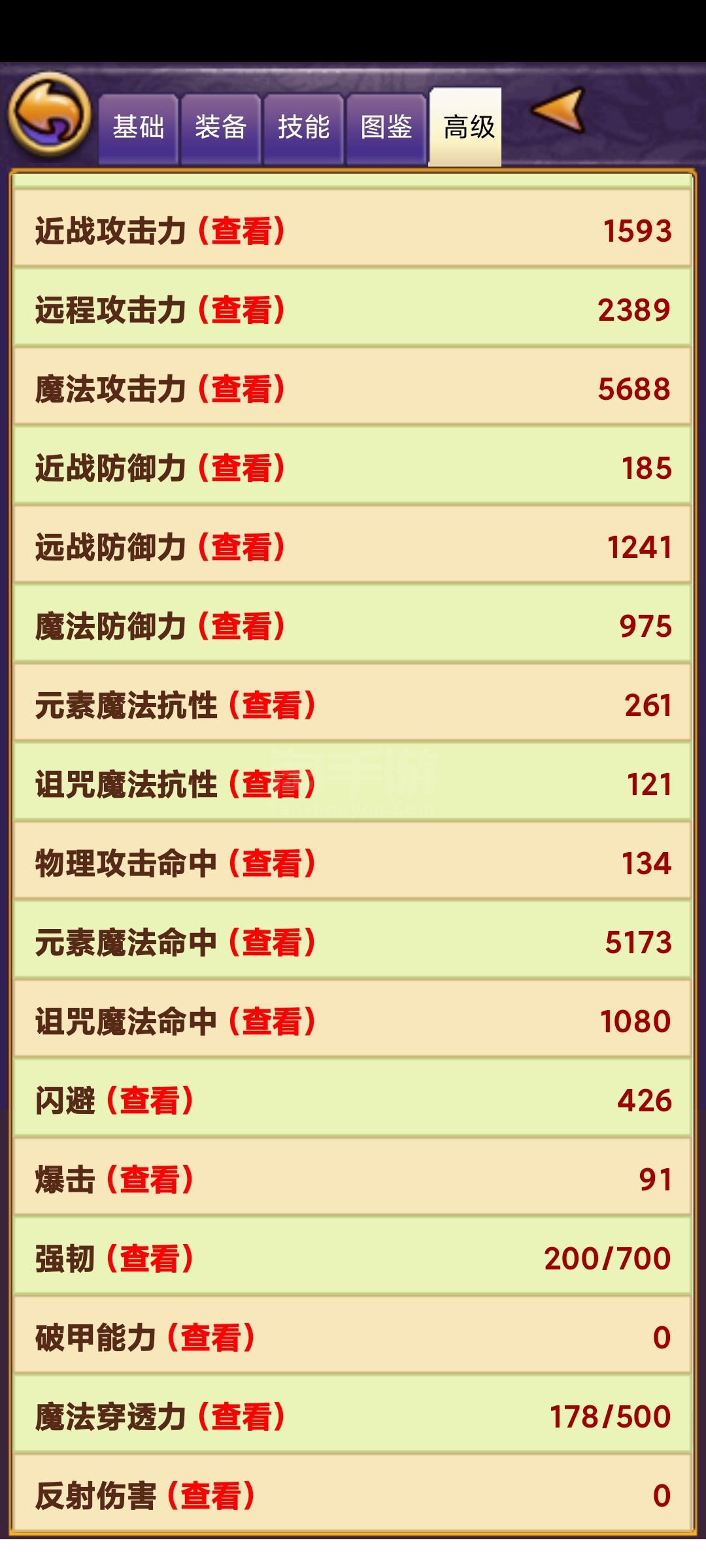Tap 查看 next to 远程攻击力
Image resolution: width=706 pixels, height=1568 pixels.
pos(241,310)
